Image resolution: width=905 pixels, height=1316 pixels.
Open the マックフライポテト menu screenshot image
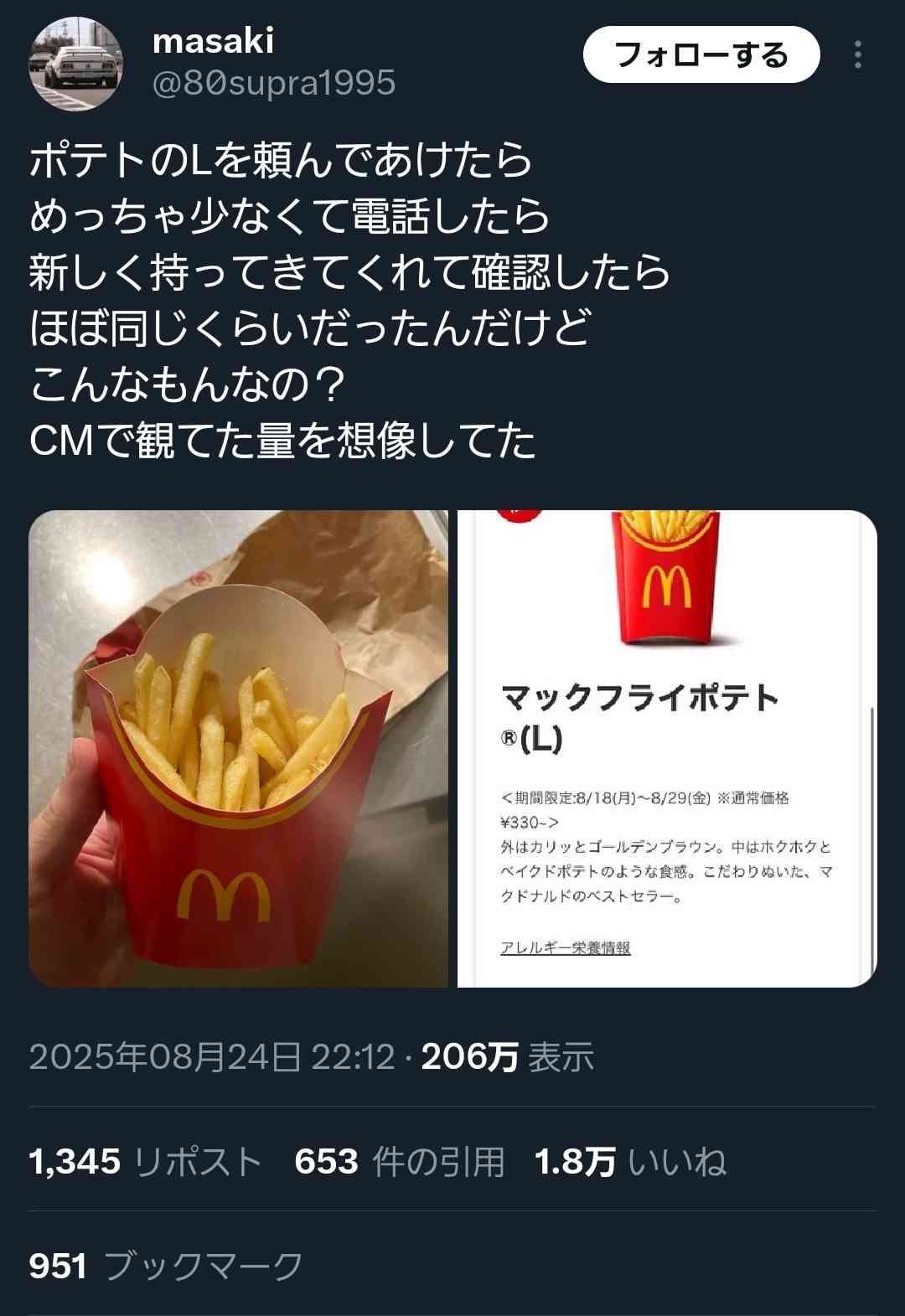(x=667, y=748)
